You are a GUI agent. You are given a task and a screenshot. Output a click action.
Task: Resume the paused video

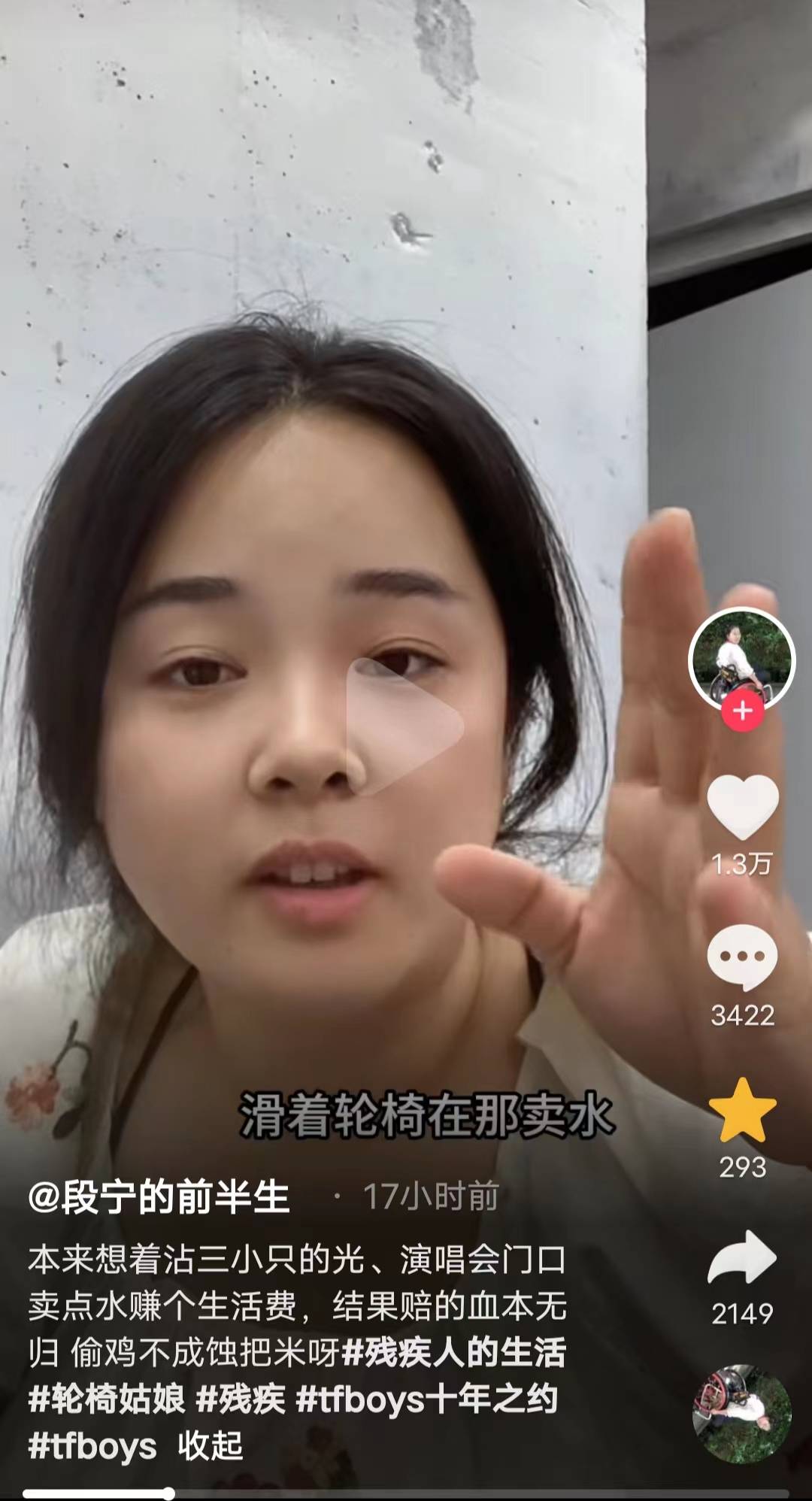404,726
